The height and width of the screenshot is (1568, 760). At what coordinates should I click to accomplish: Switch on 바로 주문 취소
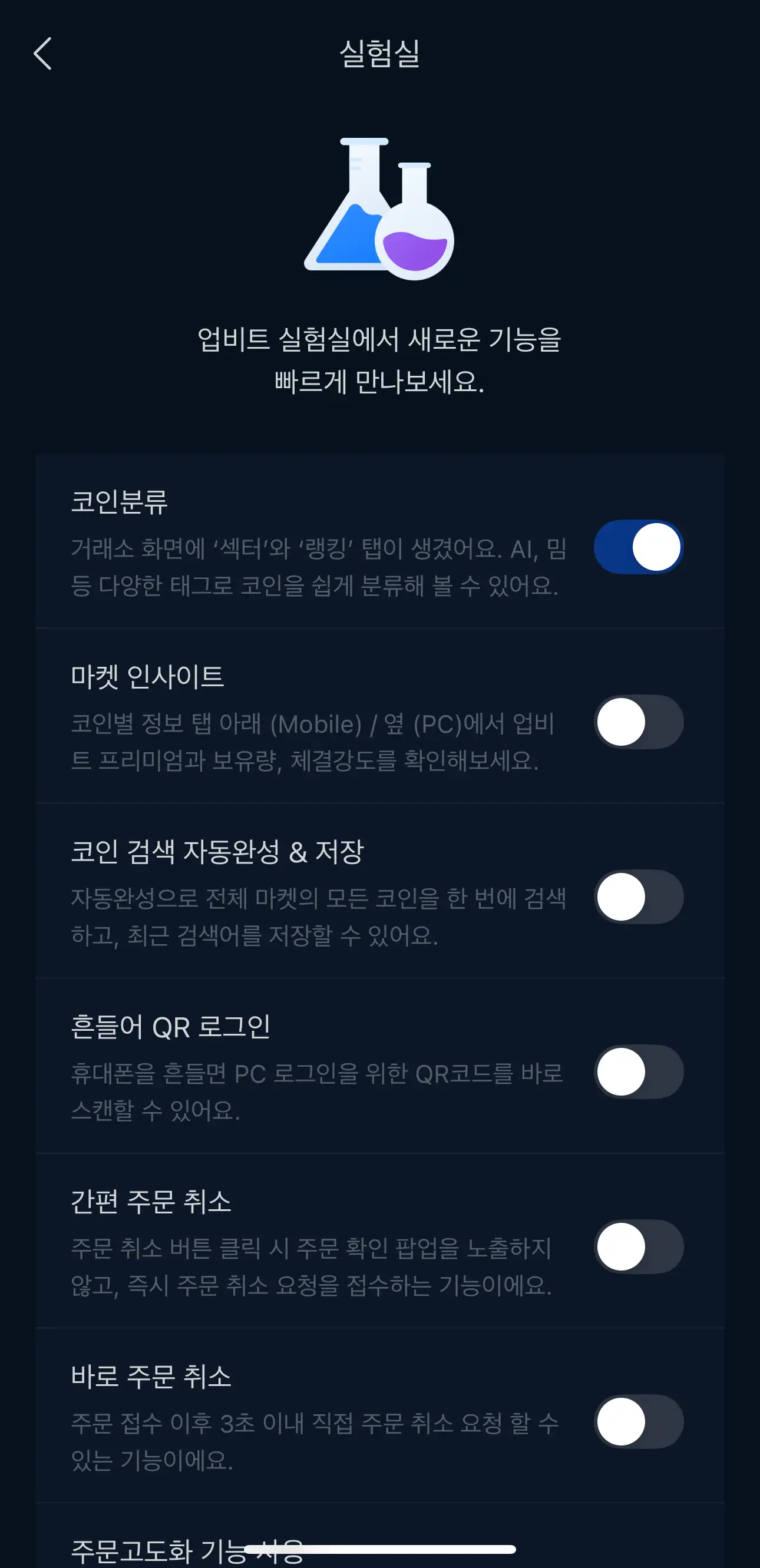pos(637,1422)
